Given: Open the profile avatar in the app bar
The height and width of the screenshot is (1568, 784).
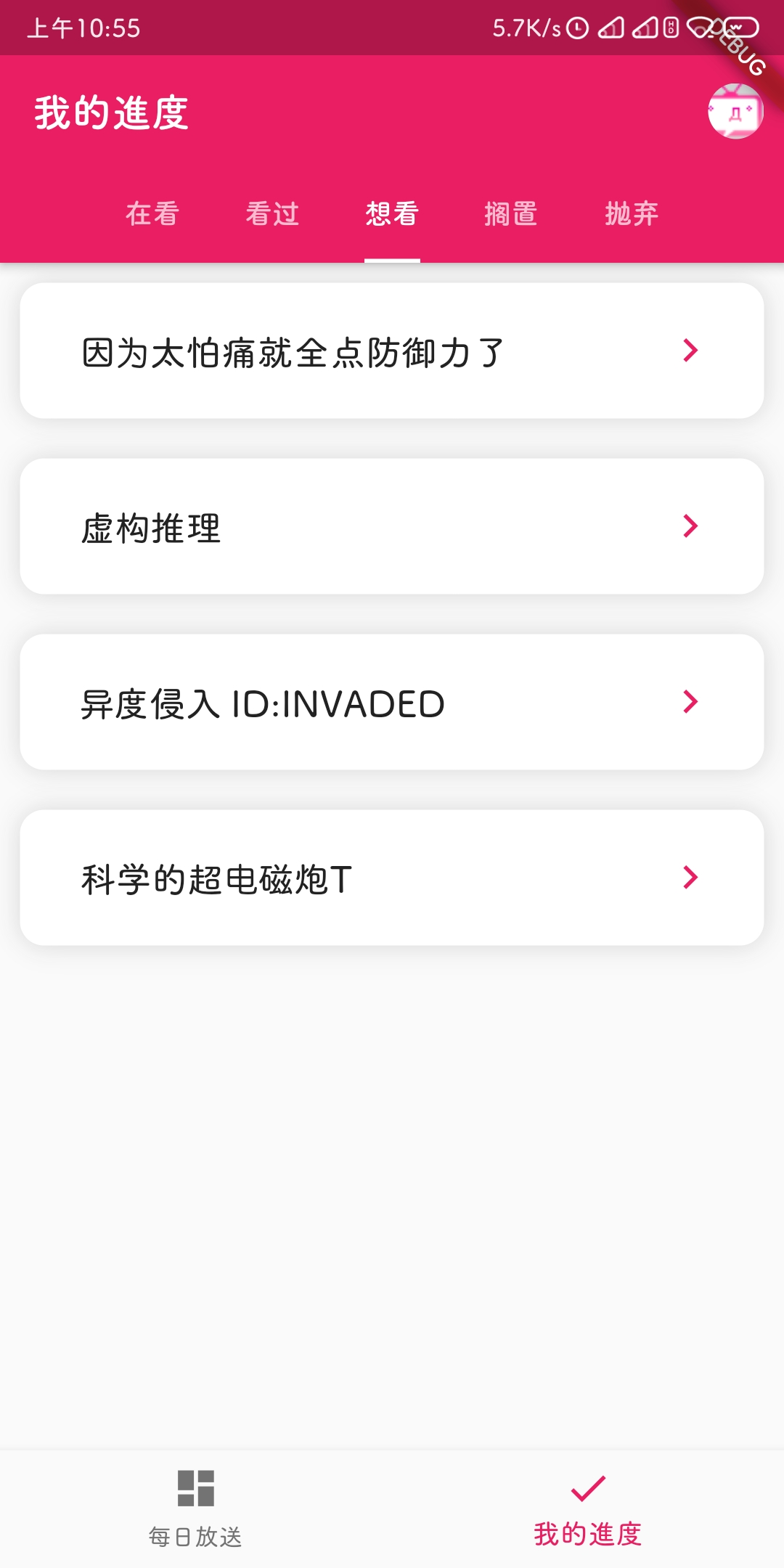Looking at the screenshot, I should (735, 112).
